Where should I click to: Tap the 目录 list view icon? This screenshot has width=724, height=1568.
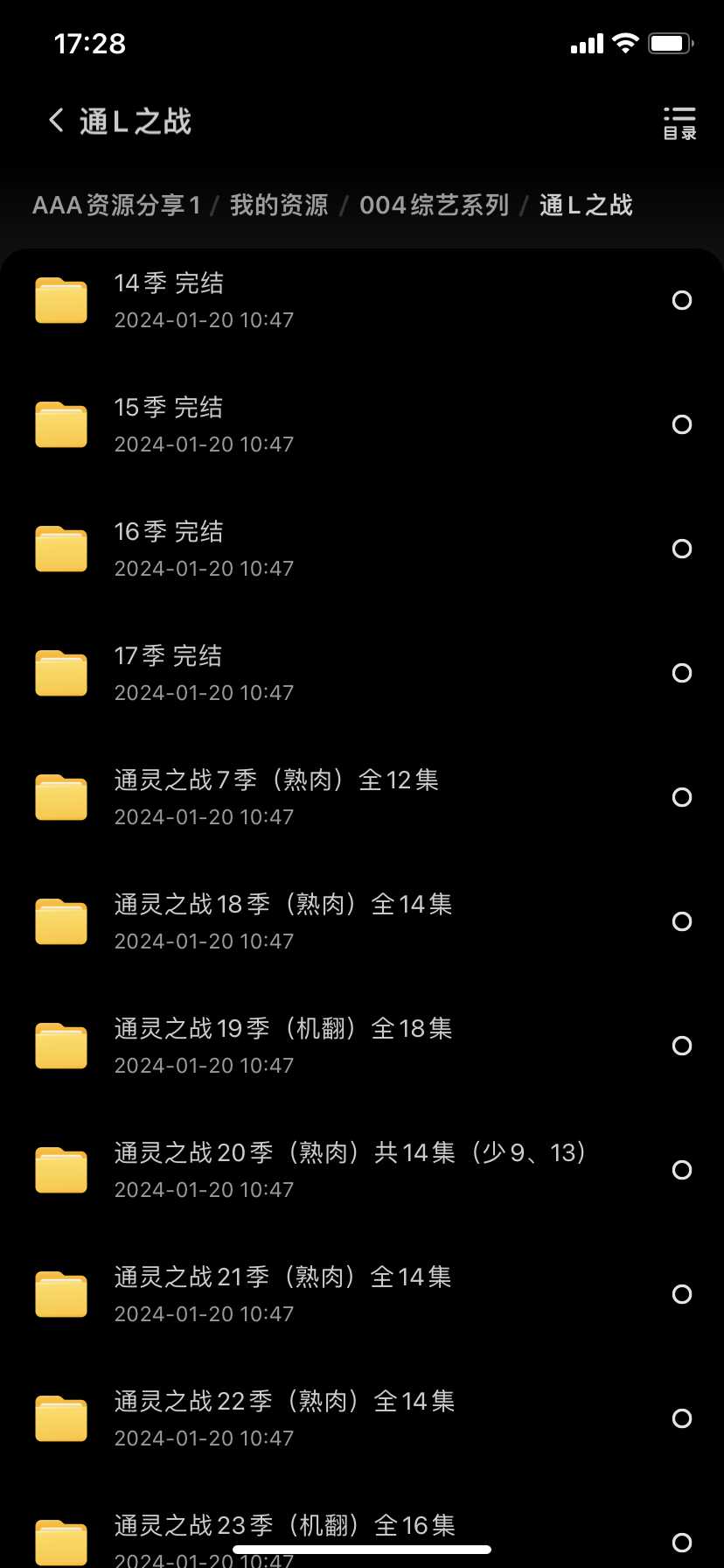point(679,122)
